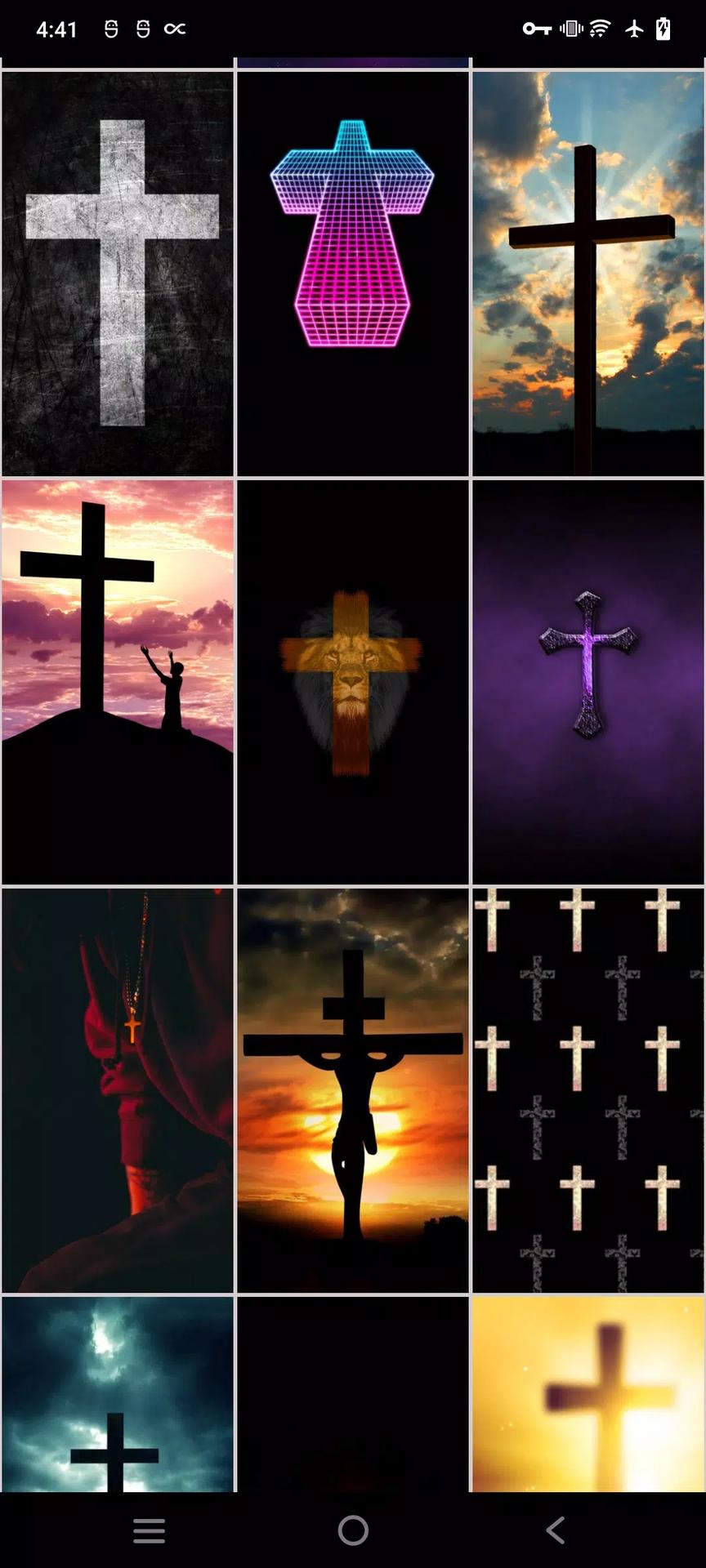Open the grunge white cross wallpaper
Image resolution: width=706 pixels, height=1568 pixels.
point(118,274)
